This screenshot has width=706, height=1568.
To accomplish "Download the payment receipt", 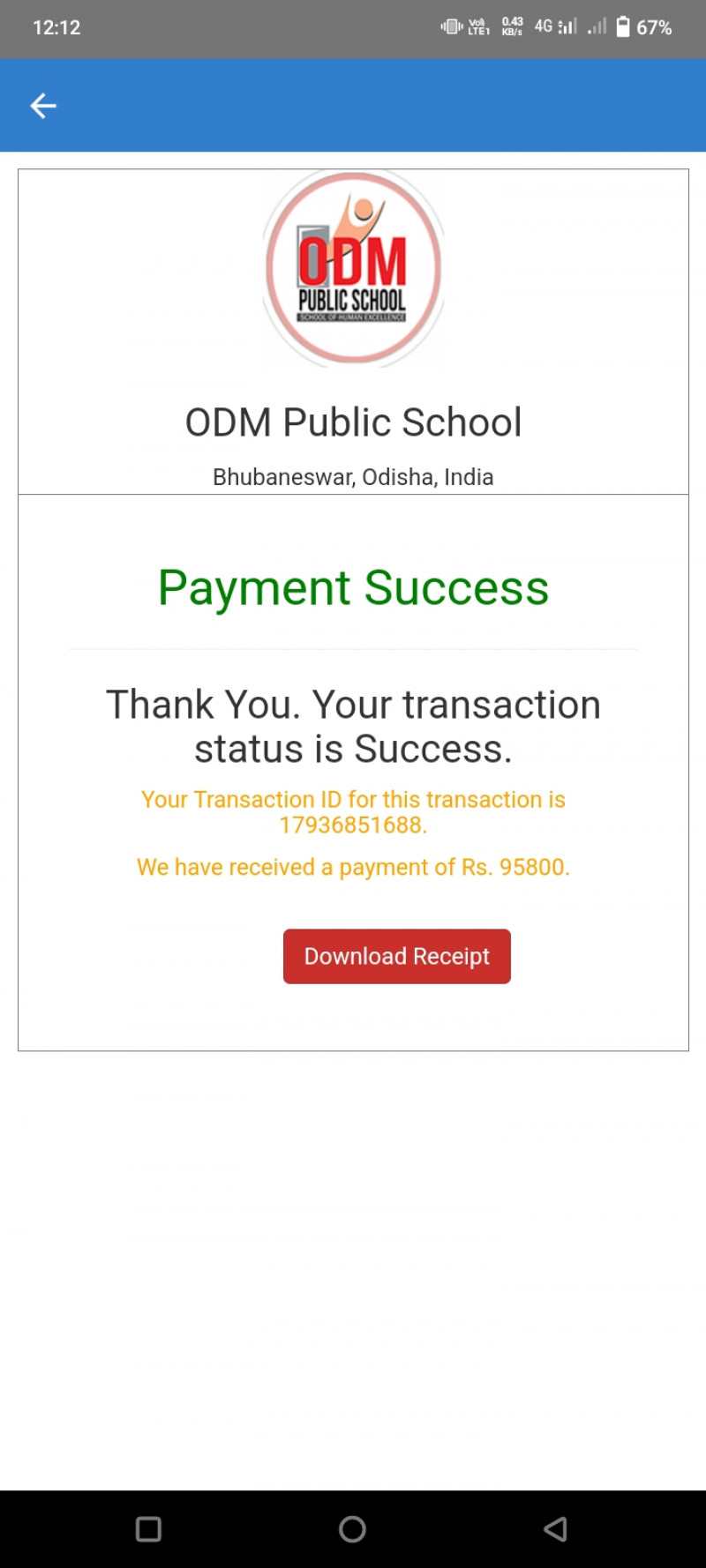I will [396, 956].
